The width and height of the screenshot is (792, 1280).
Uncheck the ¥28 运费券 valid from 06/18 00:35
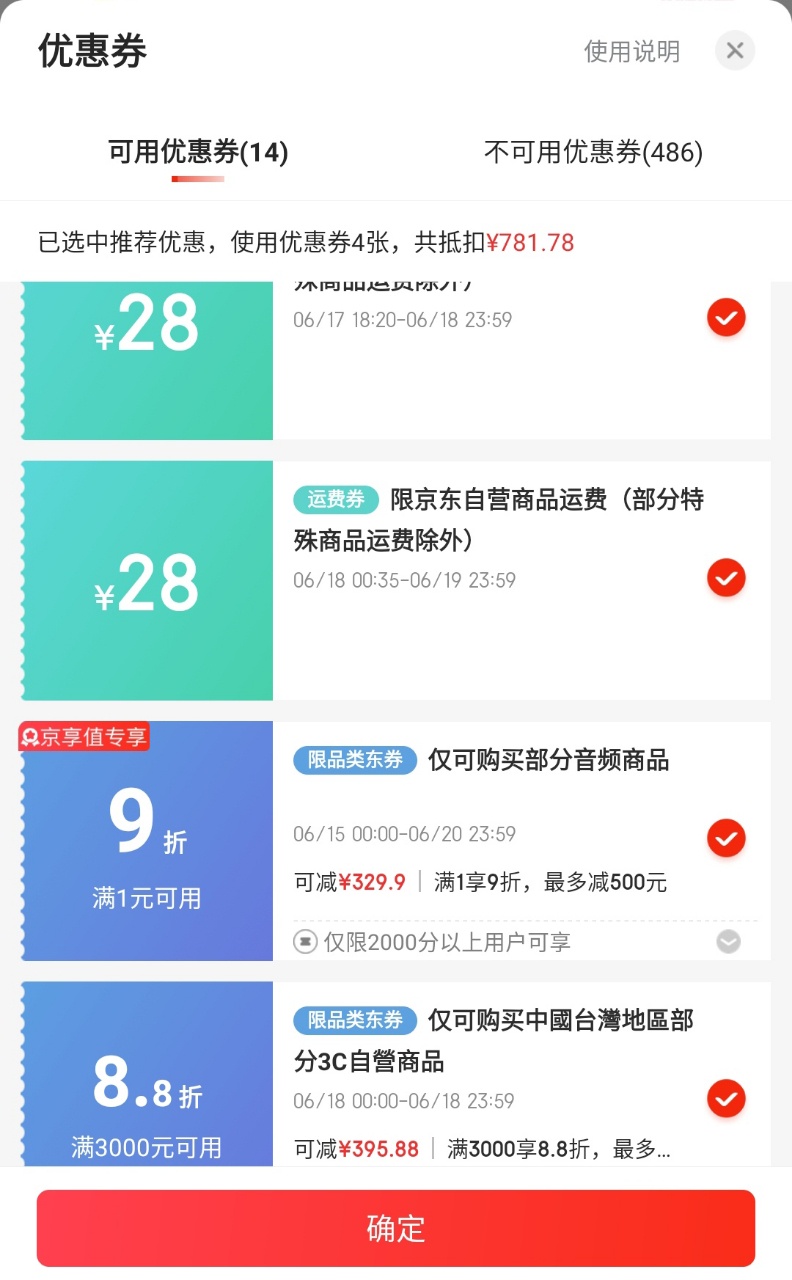click(x=727, y=578)
